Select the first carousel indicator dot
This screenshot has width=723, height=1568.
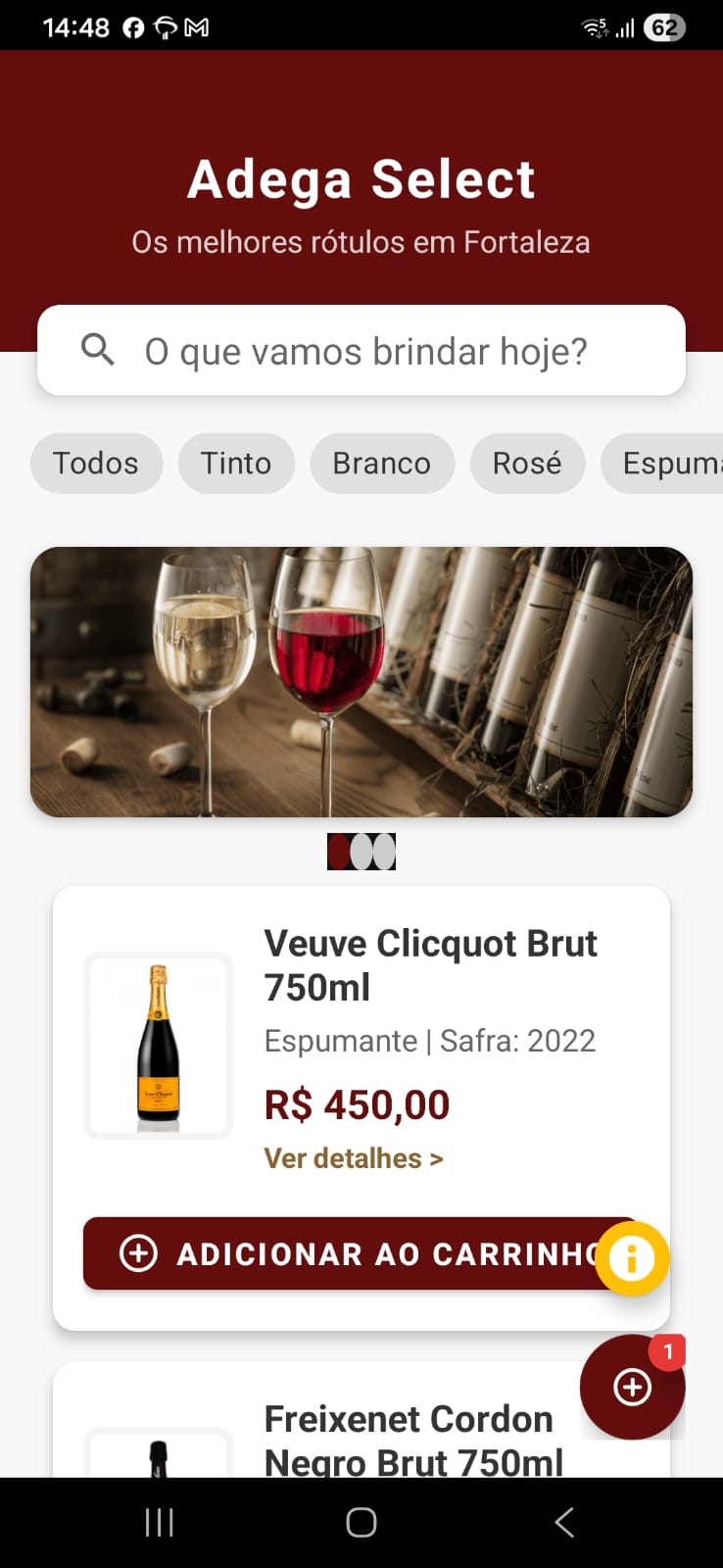(x=339, y=851)
